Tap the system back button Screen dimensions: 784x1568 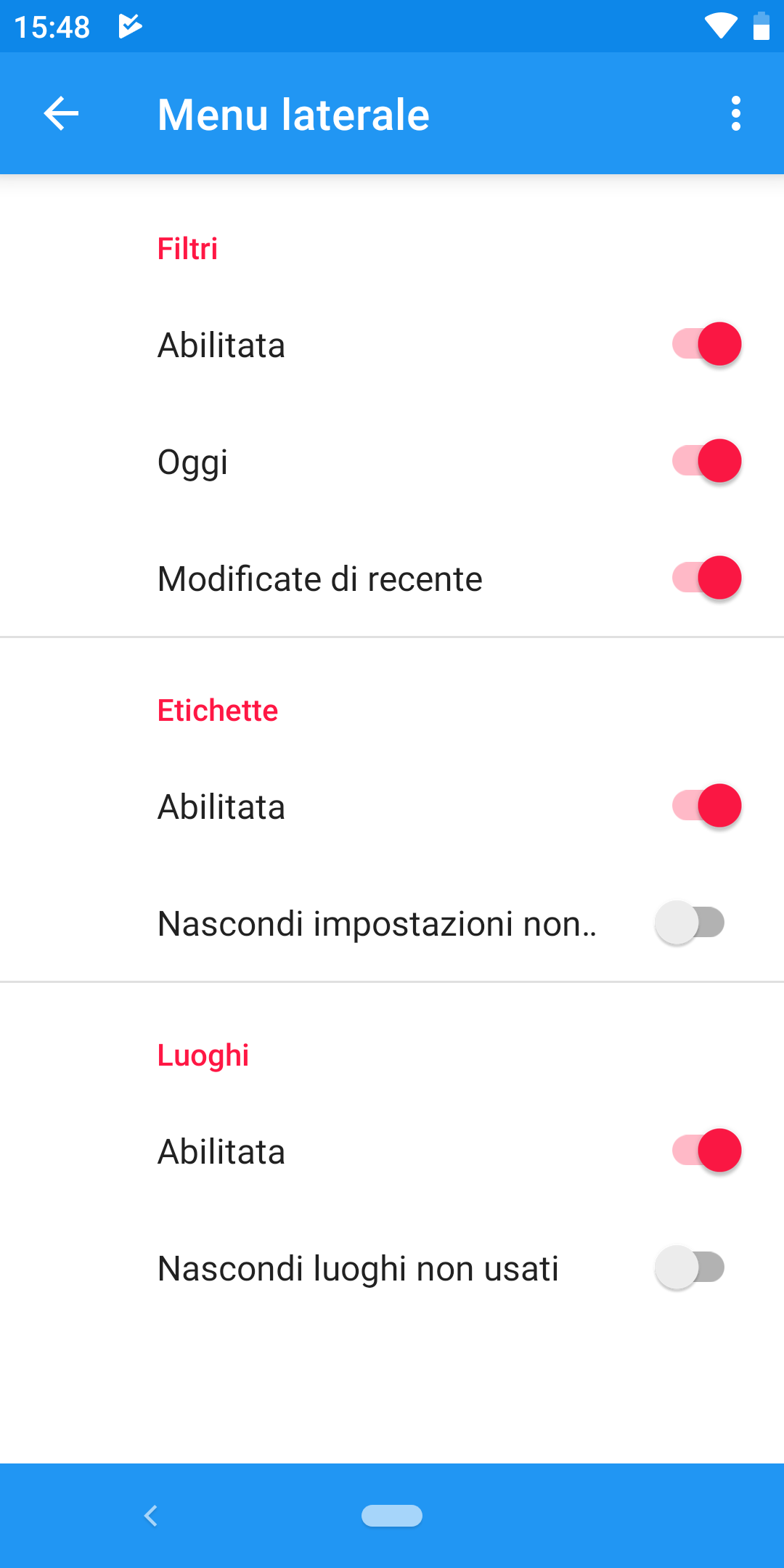tap(151, 1516)
